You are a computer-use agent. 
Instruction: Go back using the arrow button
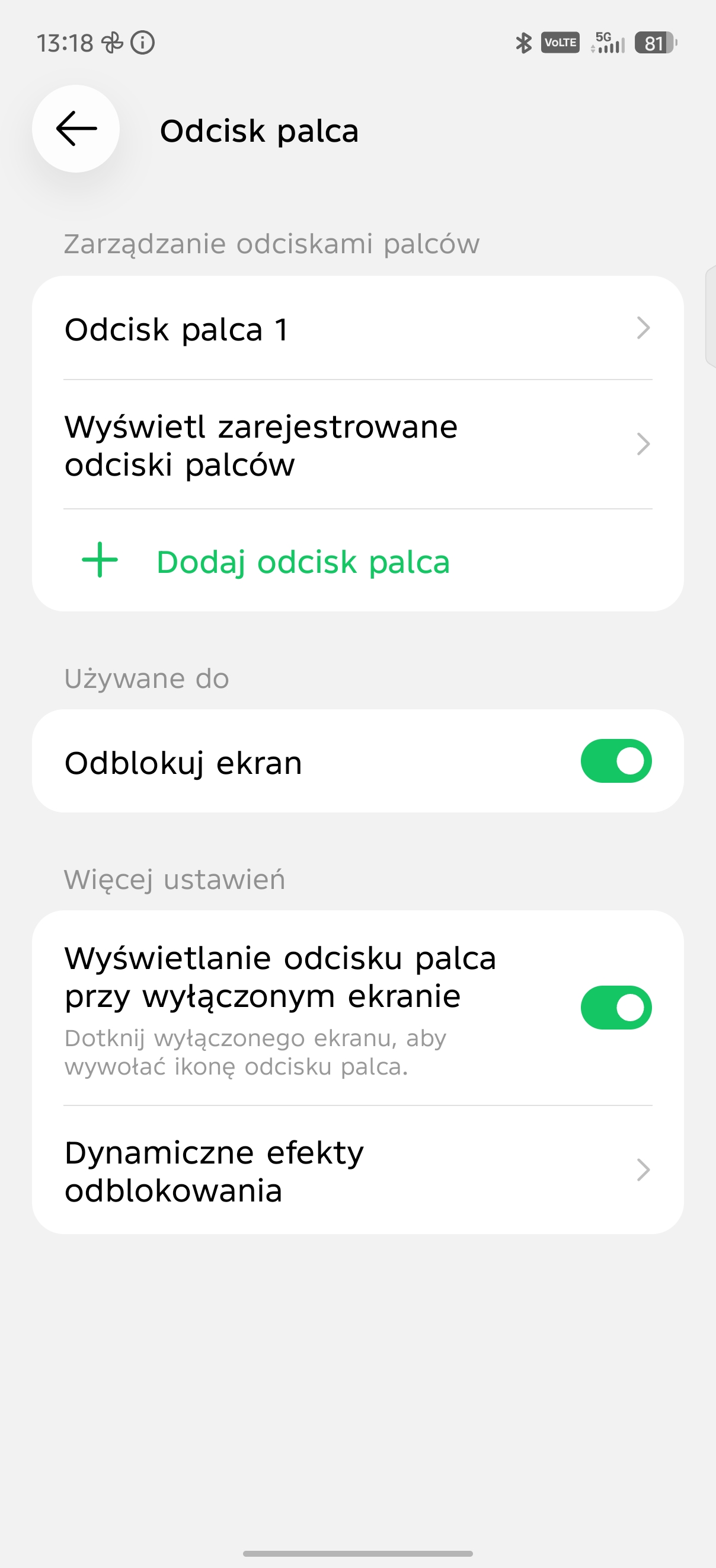click(x=76, y=129)
